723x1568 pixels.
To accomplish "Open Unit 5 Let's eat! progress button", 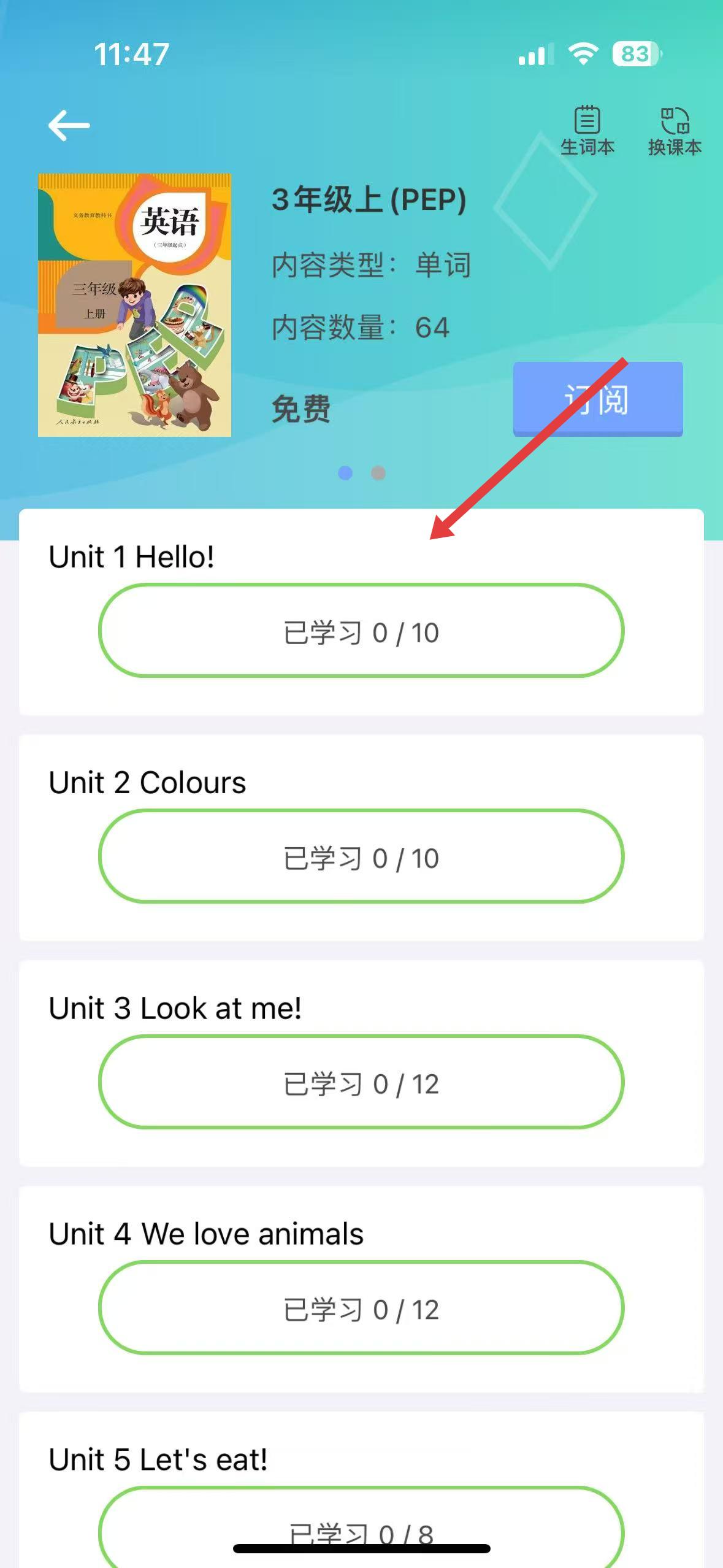I will pos(361,1528).
